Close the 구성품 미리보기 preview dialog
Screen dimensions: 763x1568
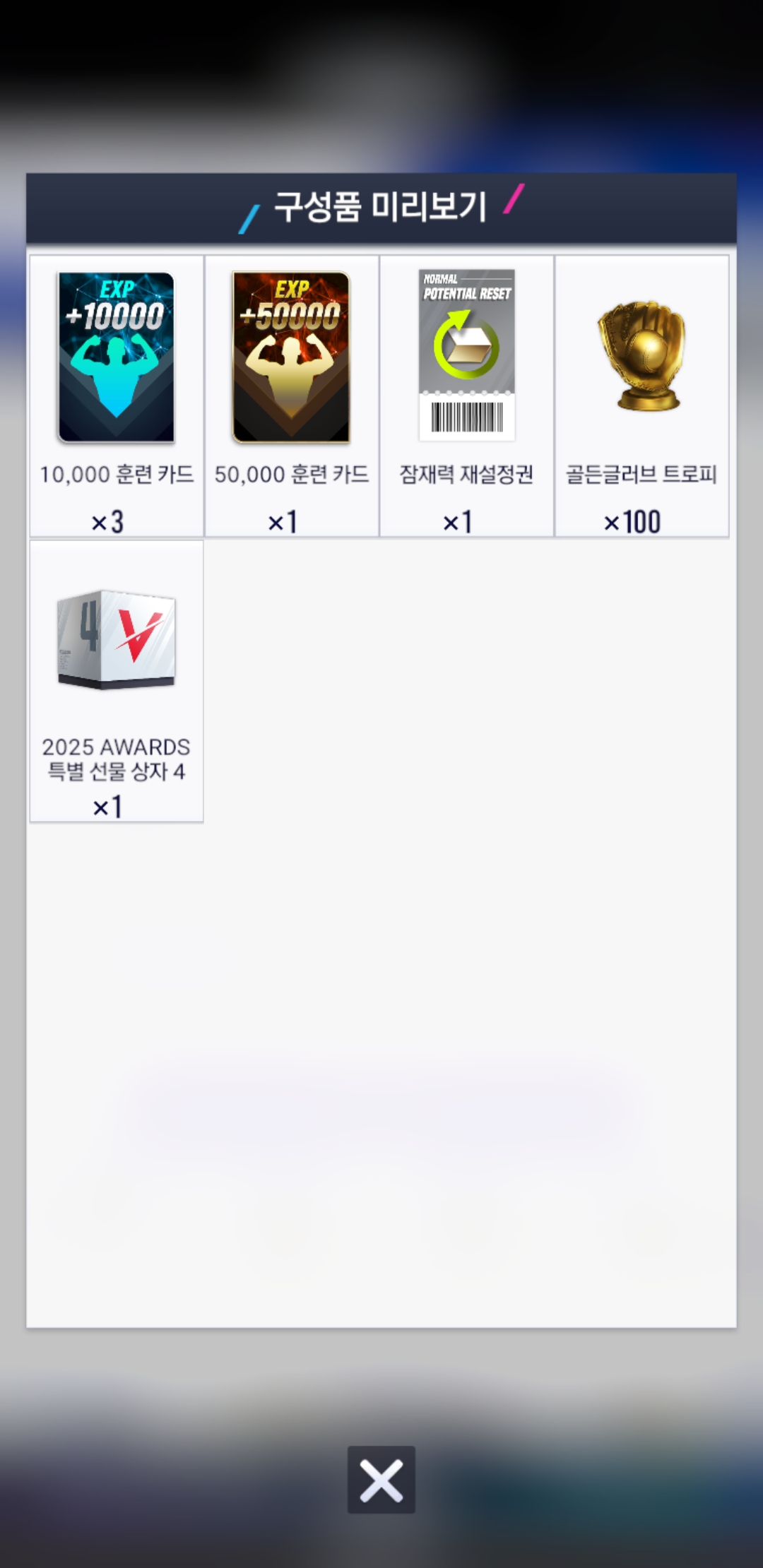coord(381,1479)
